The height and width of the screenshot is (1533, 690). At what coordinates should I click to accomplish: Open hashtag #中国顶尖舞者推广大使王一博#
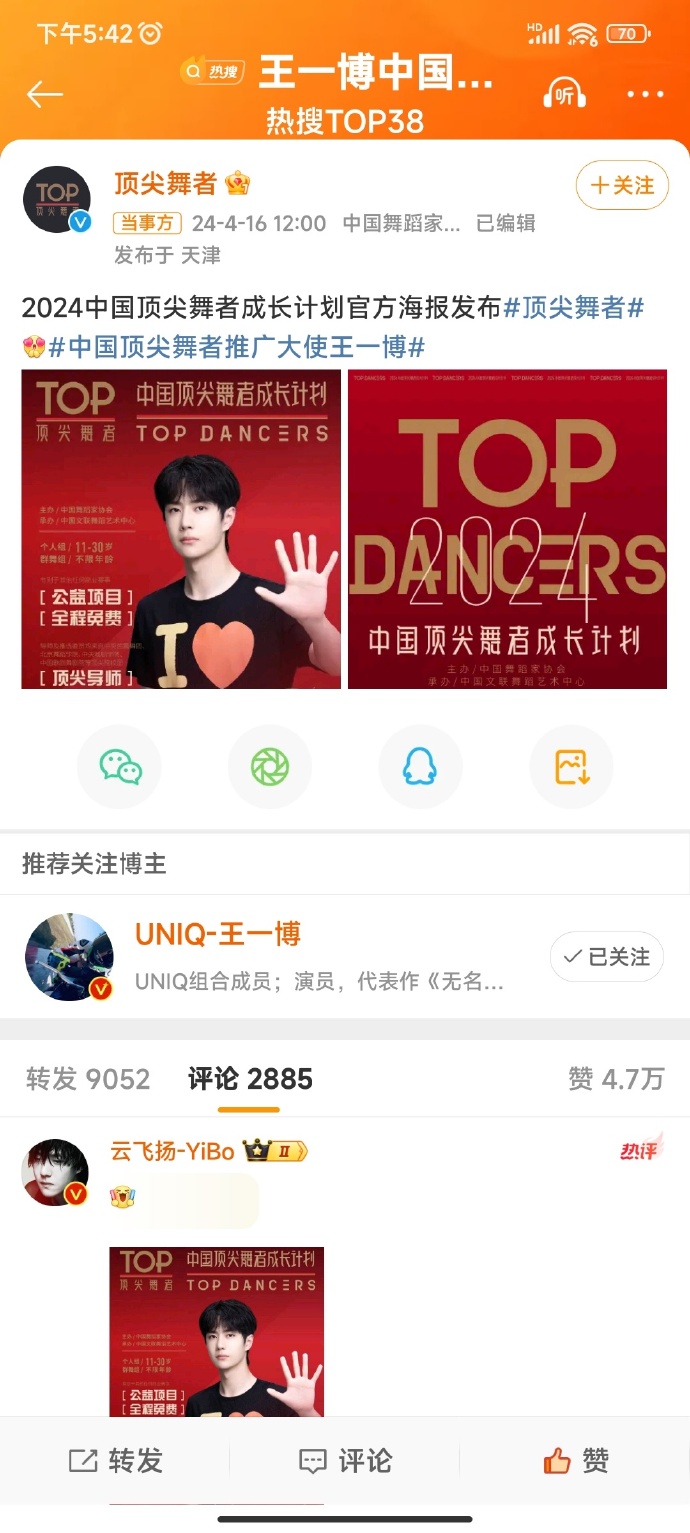[237, 347]
